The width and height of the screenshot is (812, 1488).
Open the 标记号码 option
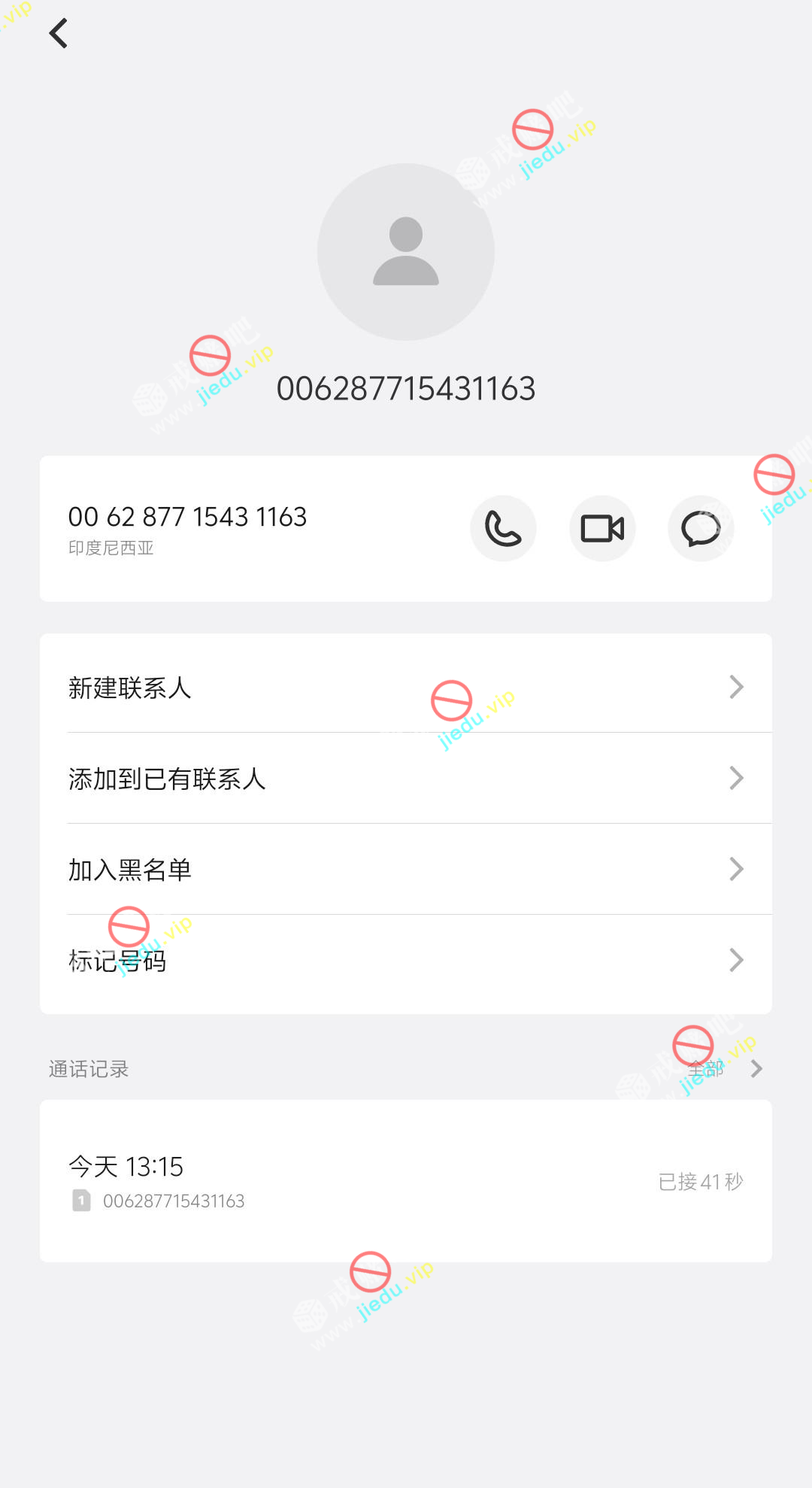click(406, 961)
